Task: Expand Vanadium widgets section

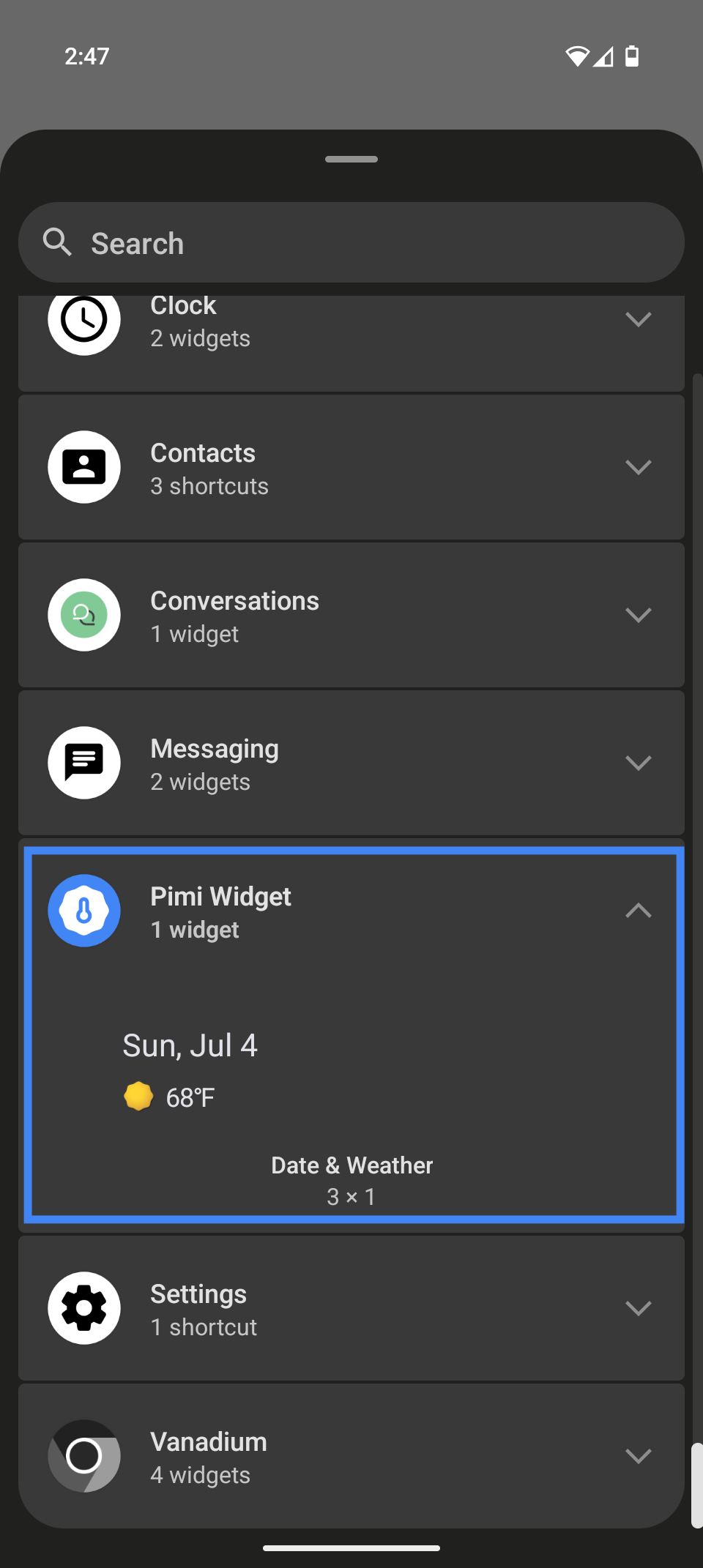Action: (x=638, y=1456)
